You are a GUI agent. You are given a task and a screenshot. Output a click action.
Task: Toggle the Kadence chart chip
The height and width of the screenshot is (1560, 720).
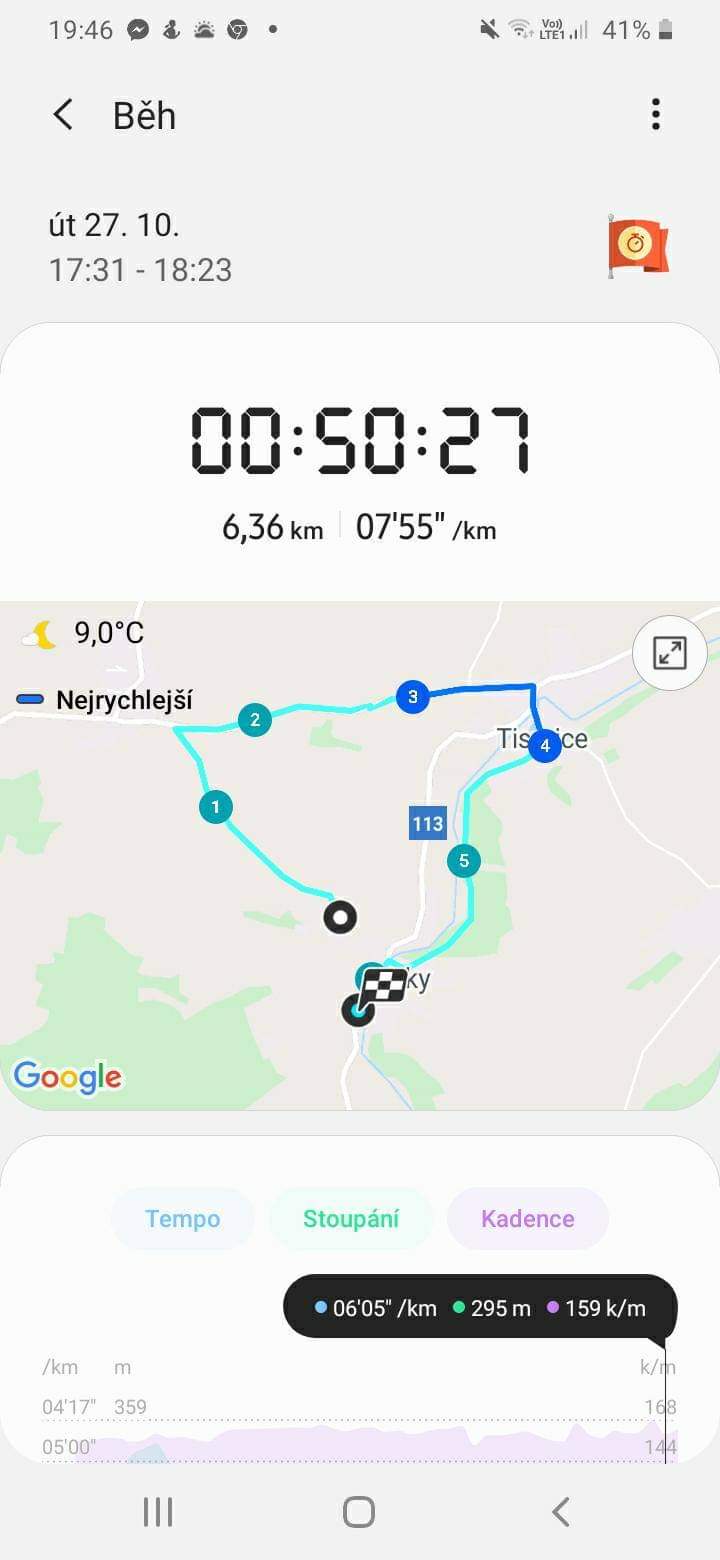point(528,1219)
